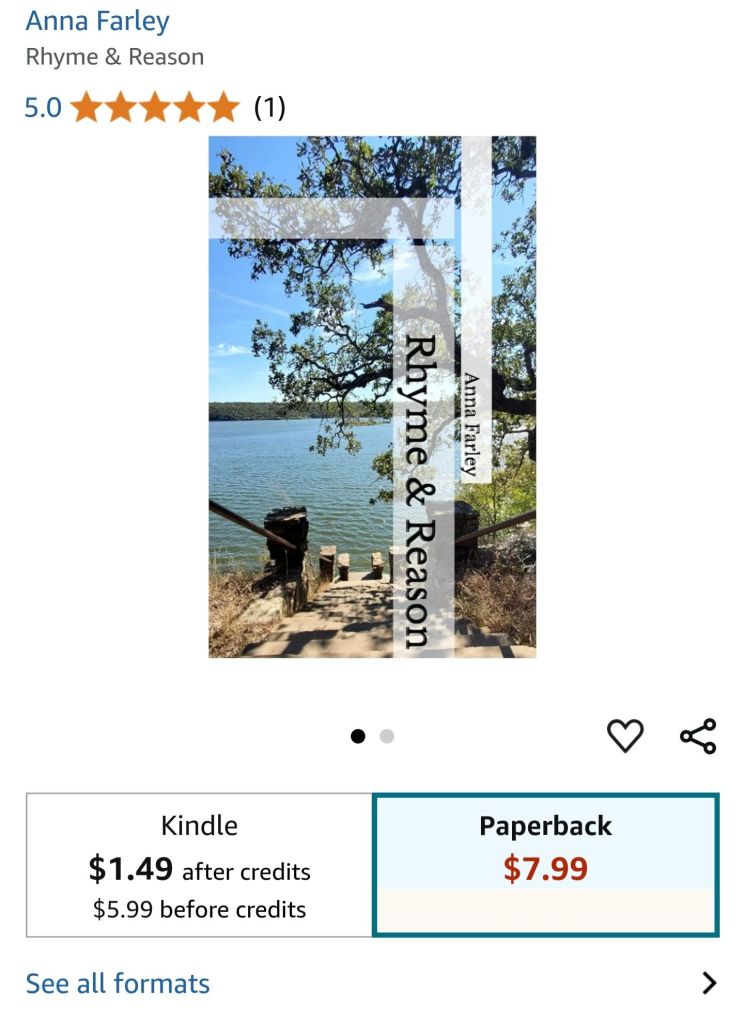
Task: Jump to second image page dot
Action: point(387,736)
